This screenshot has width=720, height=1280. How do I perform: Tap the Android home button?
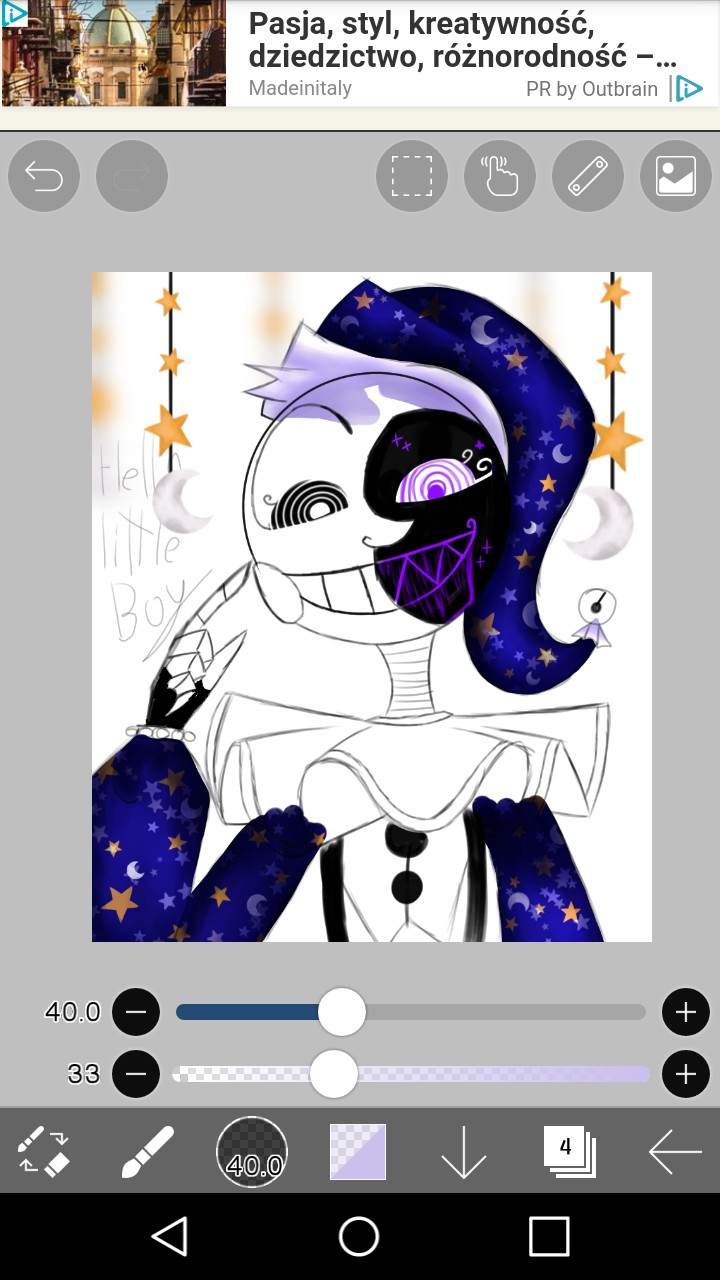point(359,1236)
